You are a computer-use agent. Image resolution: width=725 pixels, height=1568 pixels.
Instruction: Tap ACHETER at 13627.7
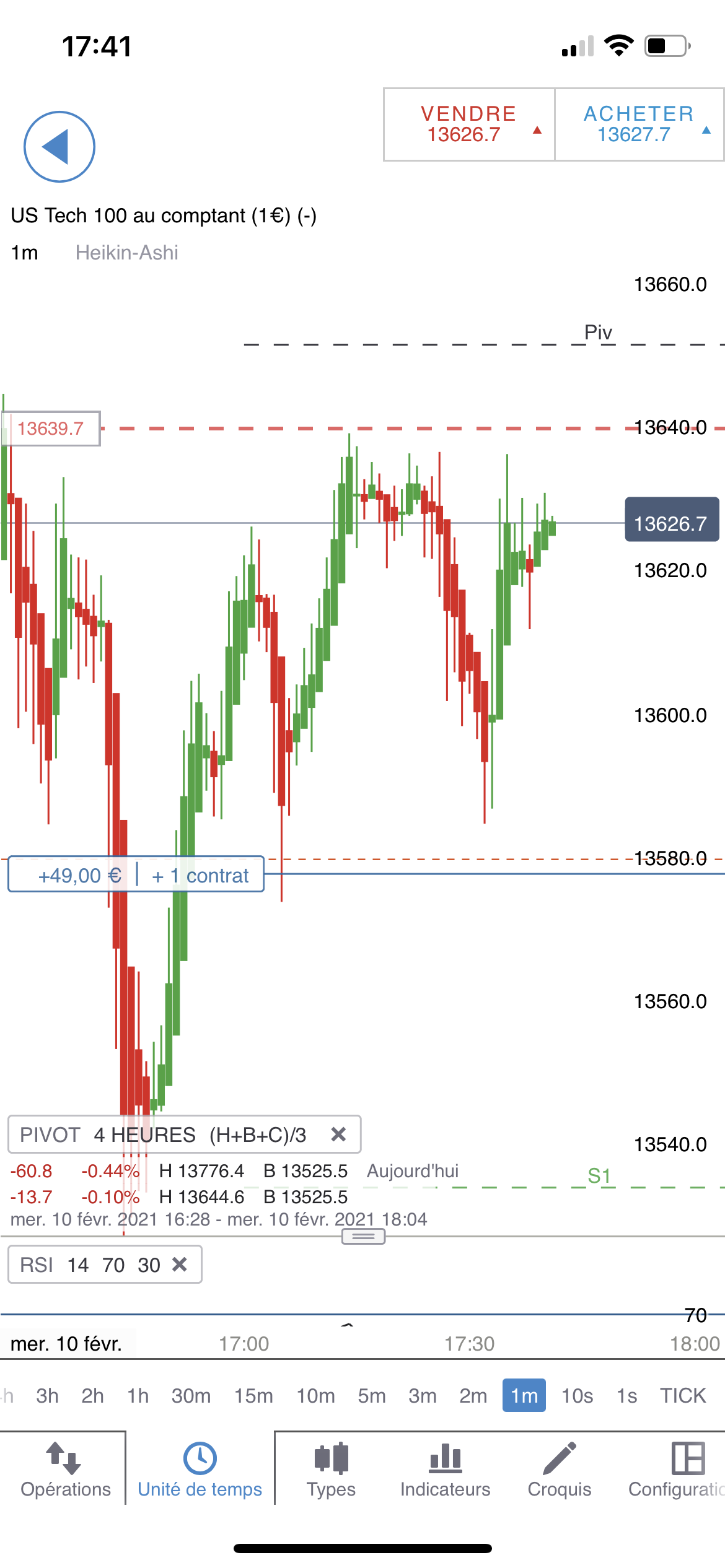click(639, 124)
